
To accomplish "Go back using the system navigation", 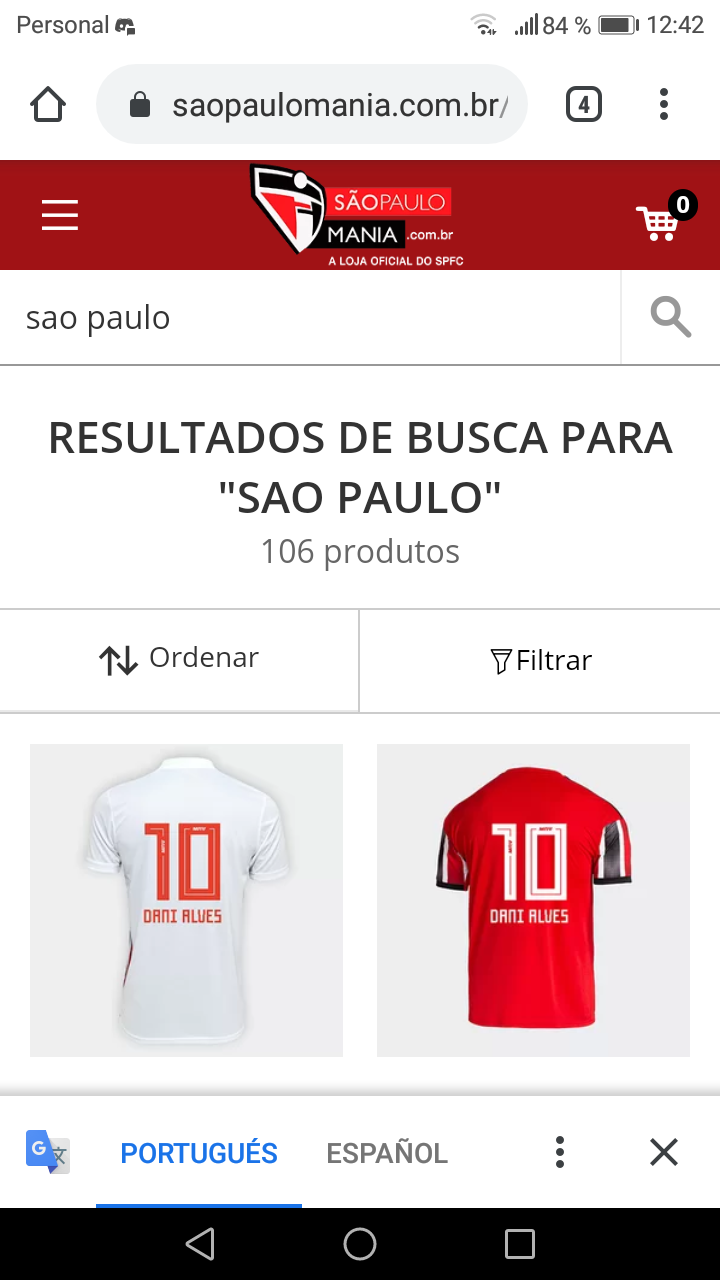I will click(x=200, y=1244).
